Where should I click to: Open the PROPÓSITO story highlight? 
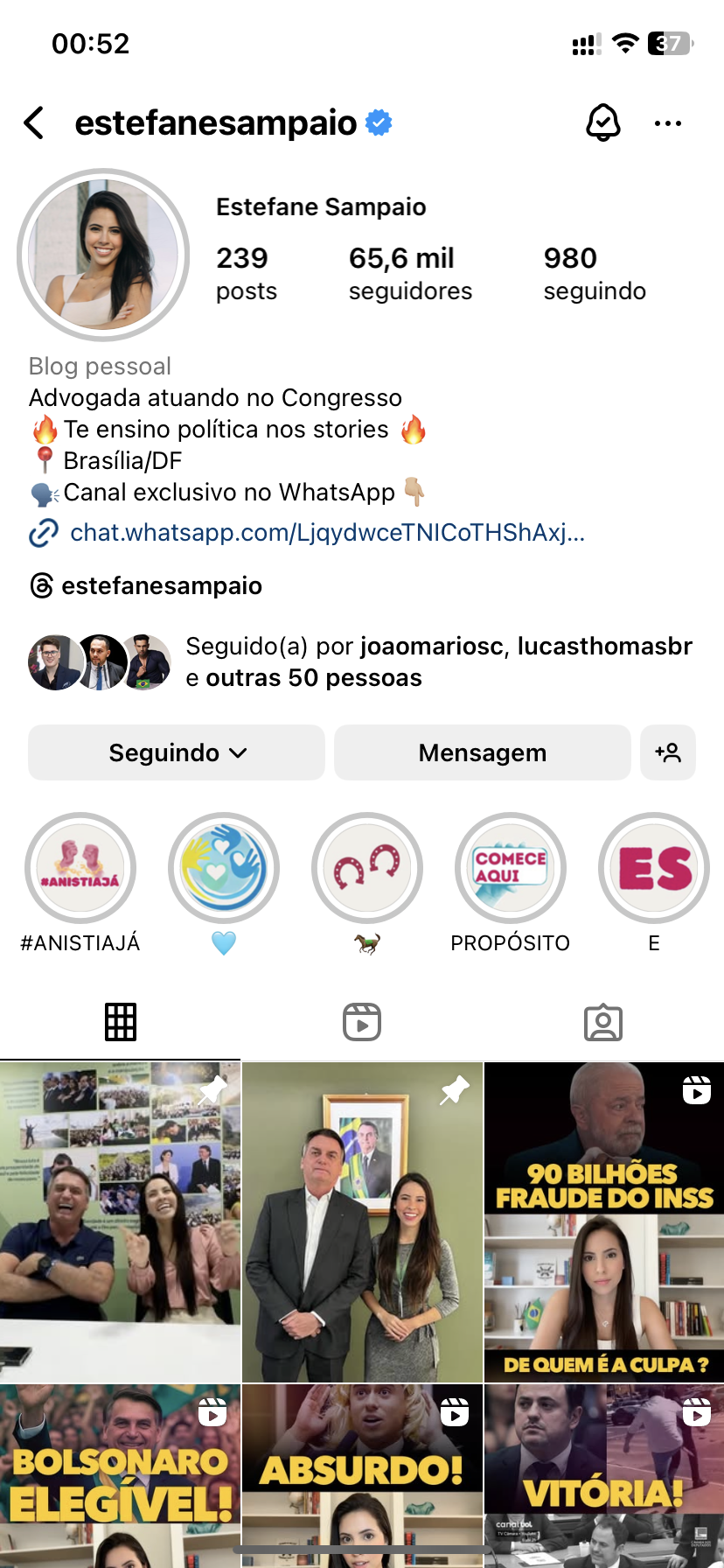510,868
